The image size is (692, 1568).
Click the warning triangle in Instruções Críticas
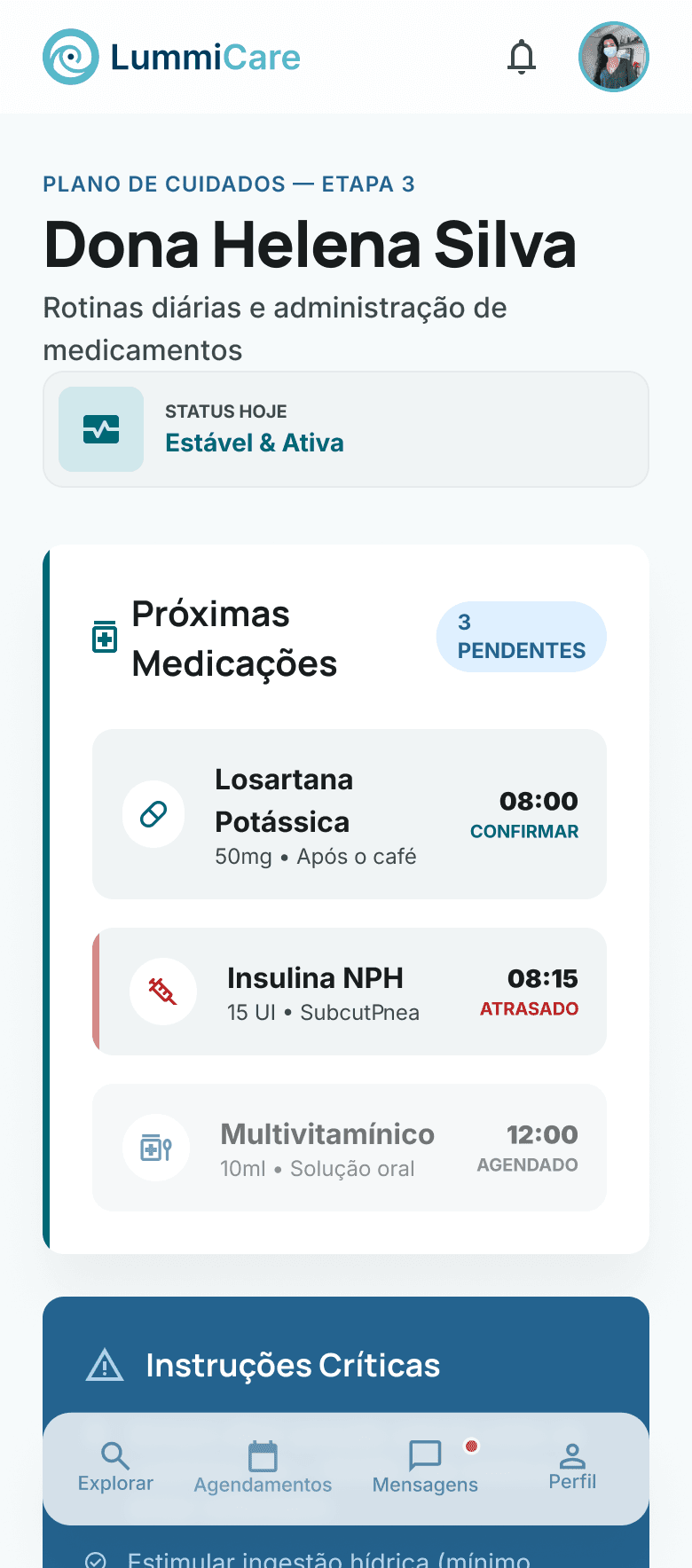tap(104, 1365)
